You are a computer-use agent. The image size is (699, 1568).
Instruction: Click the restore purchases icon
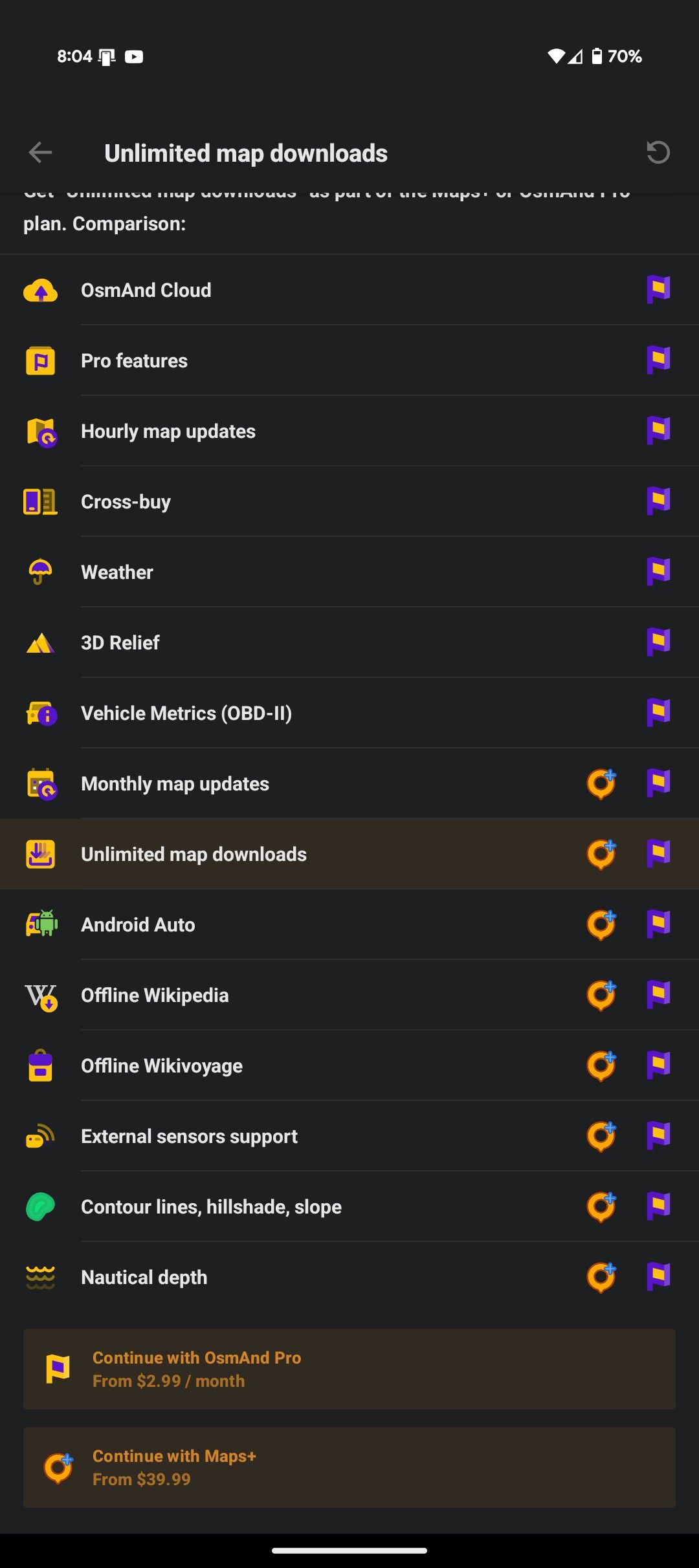[658, 153]
